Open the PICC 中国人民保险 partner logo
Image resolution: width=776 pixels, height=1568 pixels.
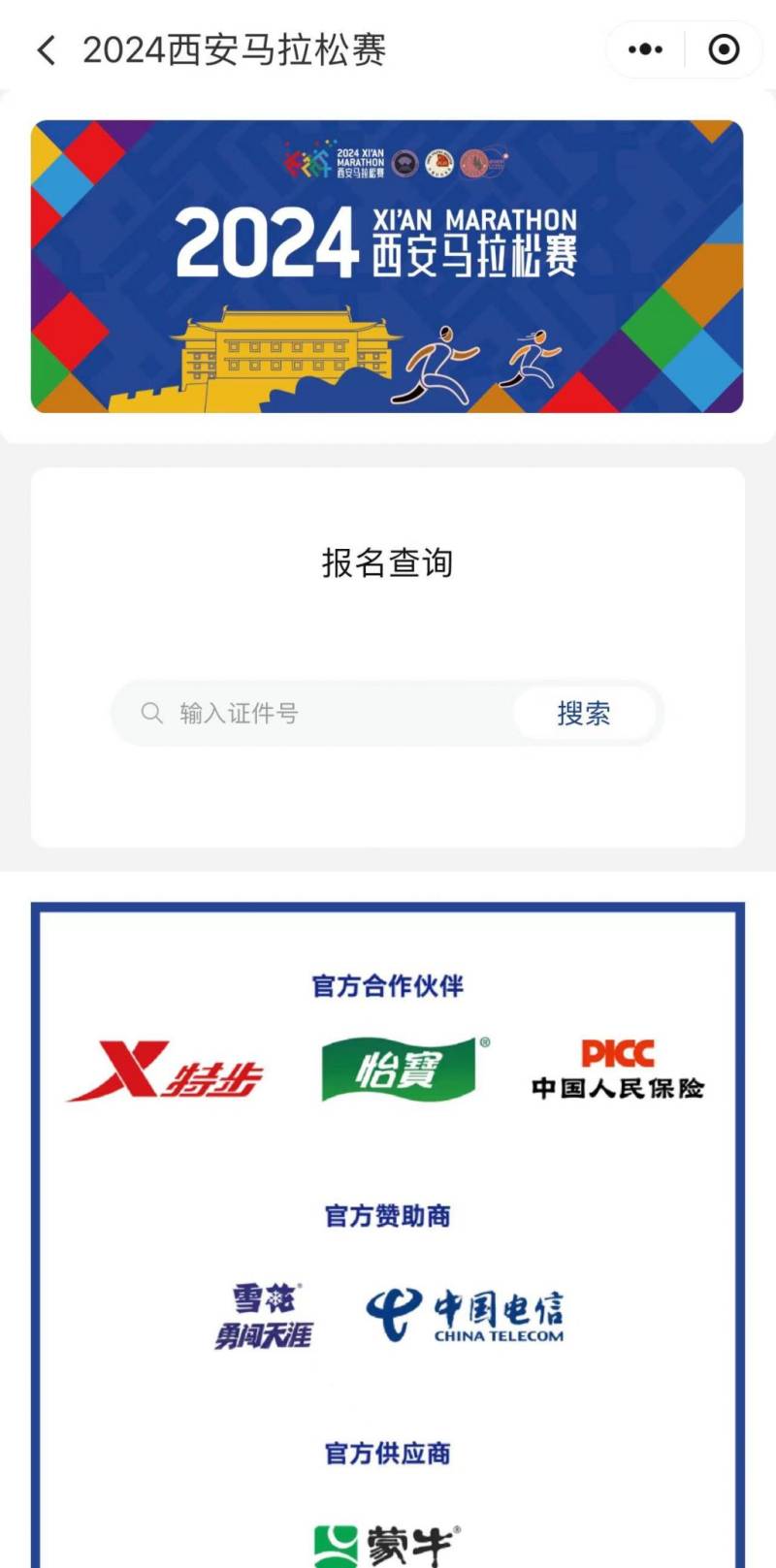618,1072
